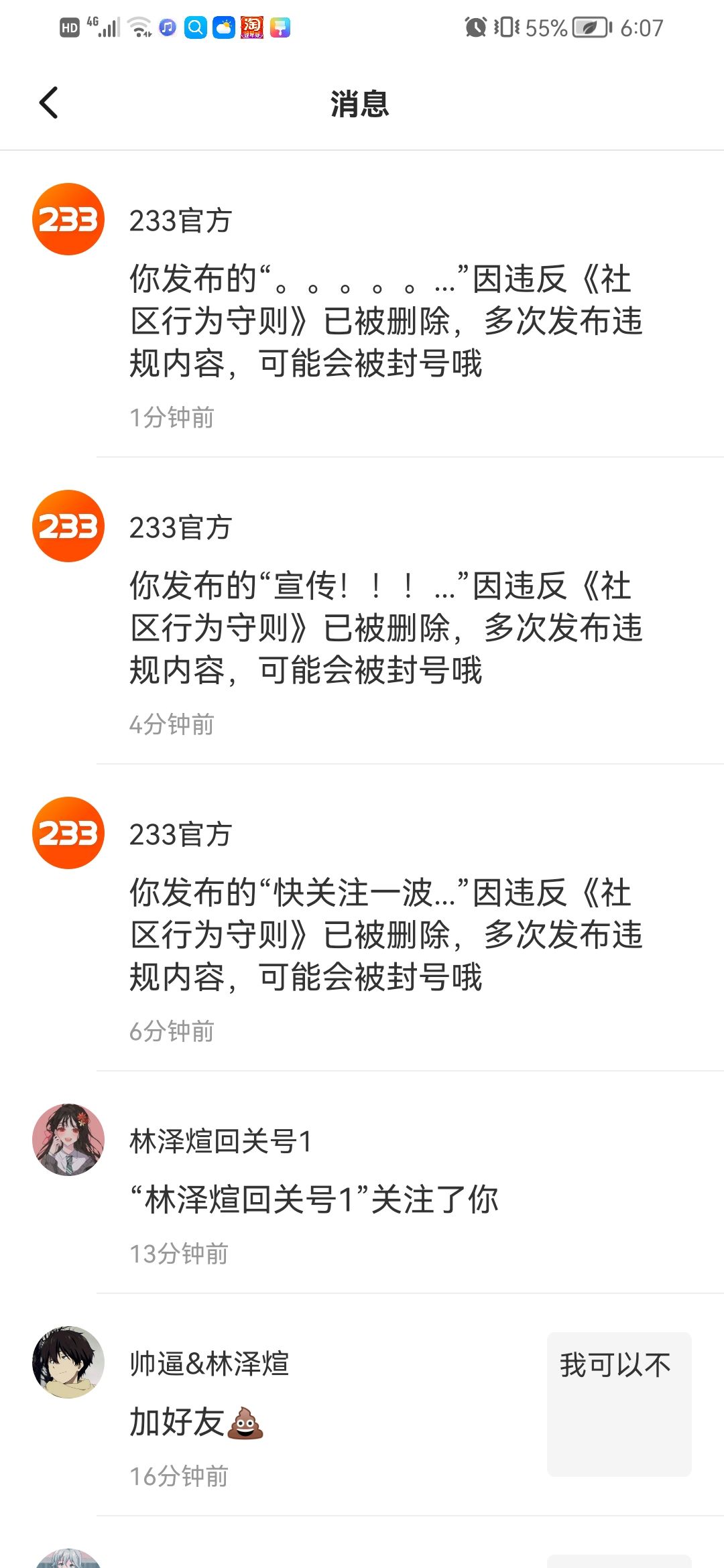Open the 233官方 notice about "。。。。。"
Image resolution: width=724 pixels, height=1568 pixels.
pyautogui.click(x=385, y=322)
